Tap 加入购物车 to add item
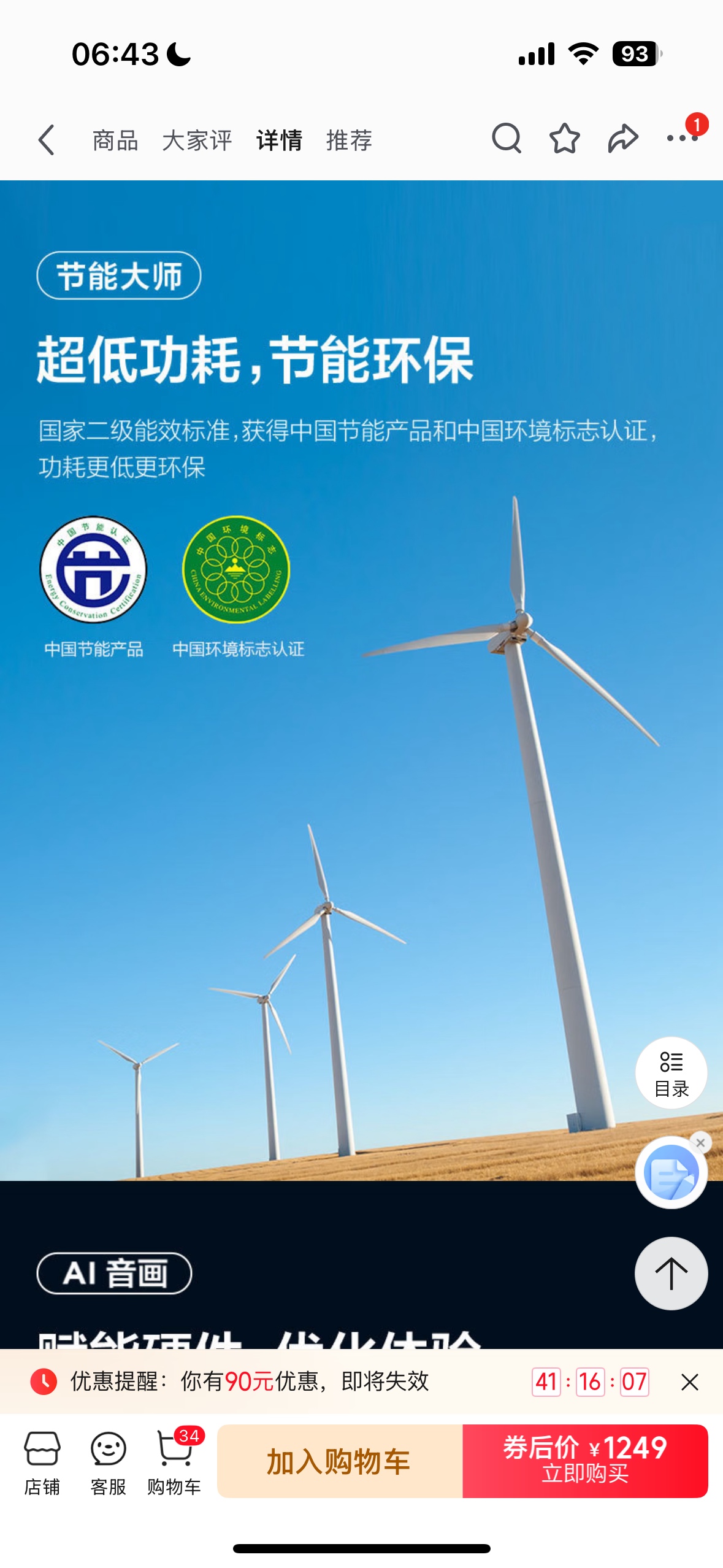Screen dimensions: 723x1568 coord(339,1461)
